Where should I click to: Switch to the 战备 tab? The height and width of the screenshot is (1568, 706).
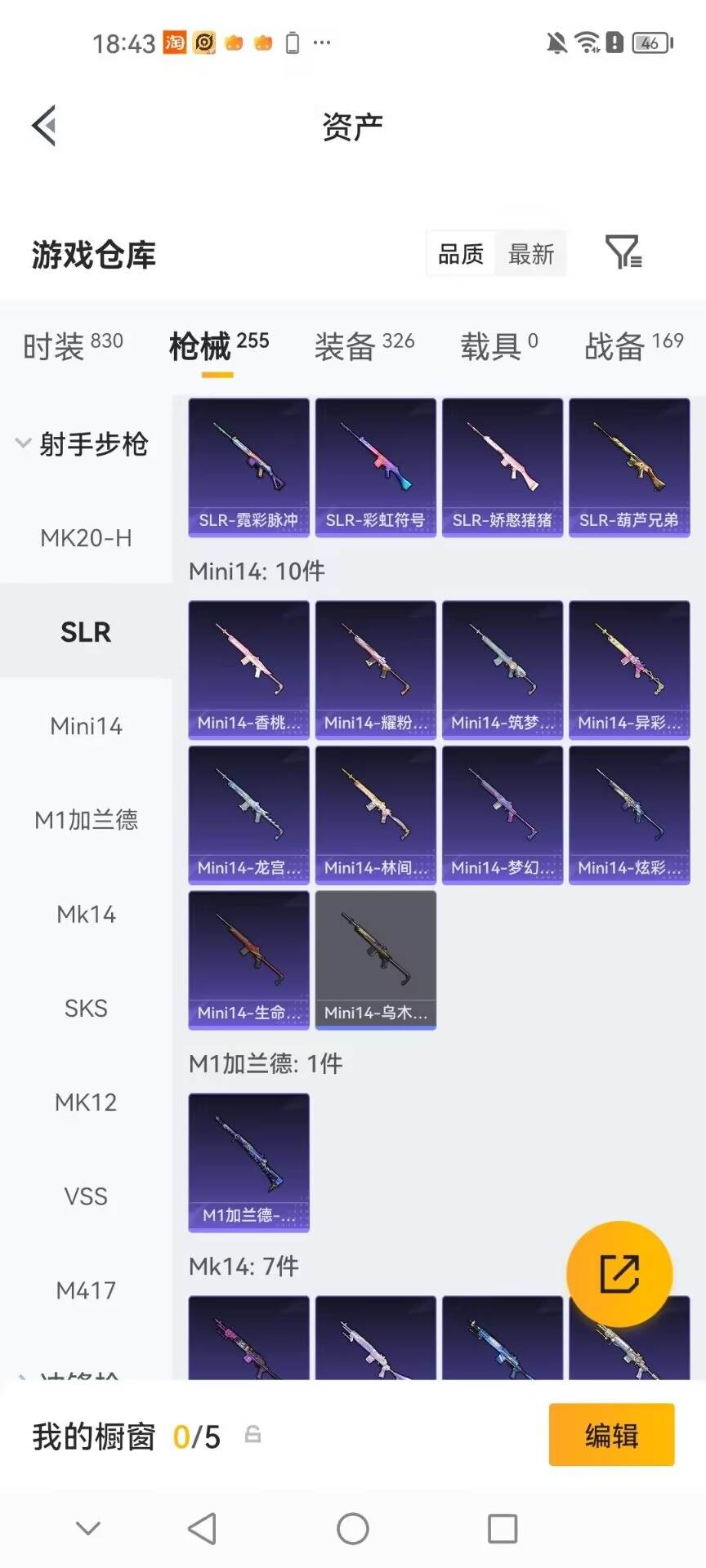pos(634,345)
